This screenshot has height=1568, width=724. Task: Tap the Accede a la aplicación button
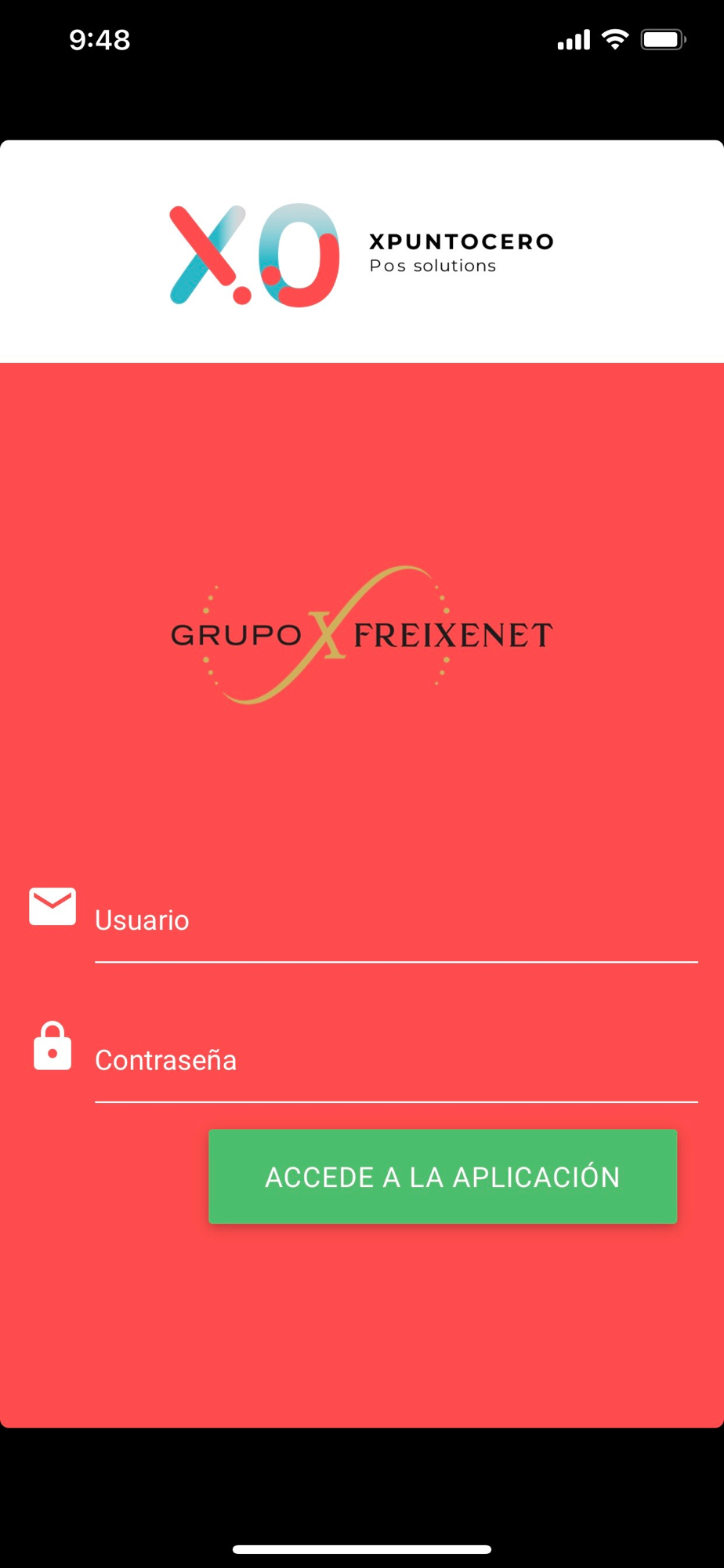tap(443, 1177)
